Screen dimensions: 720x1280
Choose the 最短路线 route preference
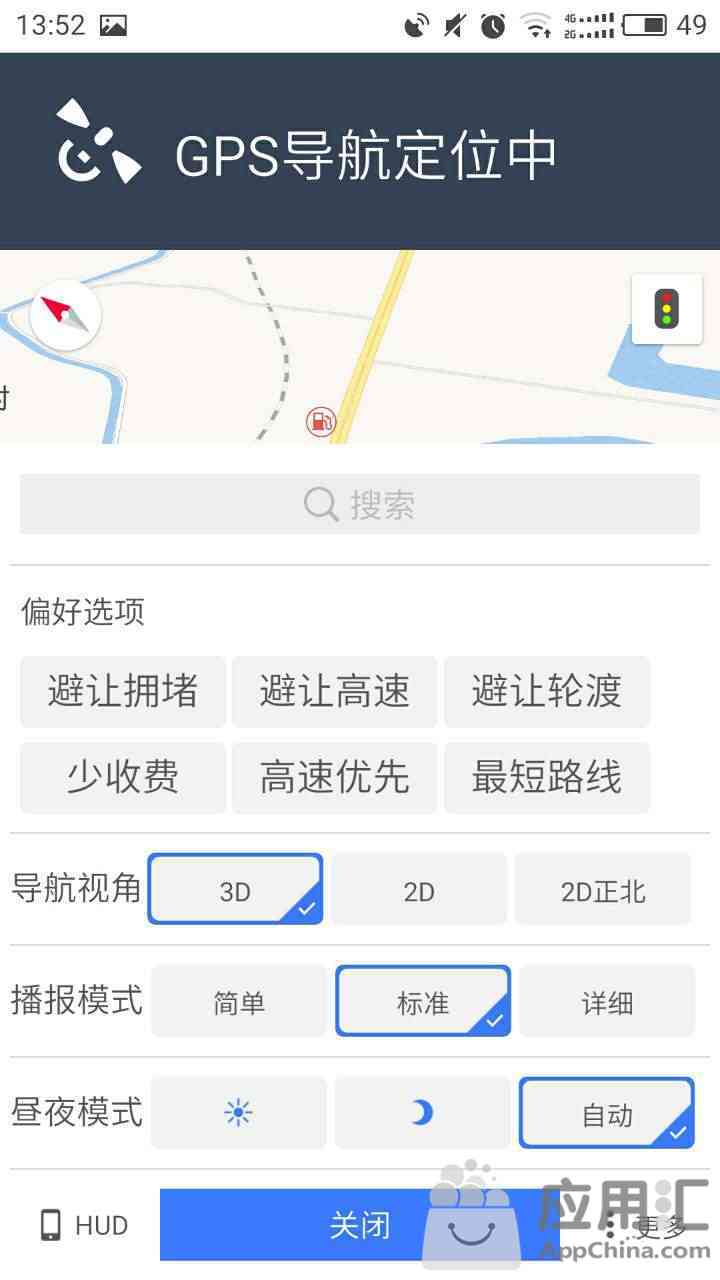click(547, 777)
